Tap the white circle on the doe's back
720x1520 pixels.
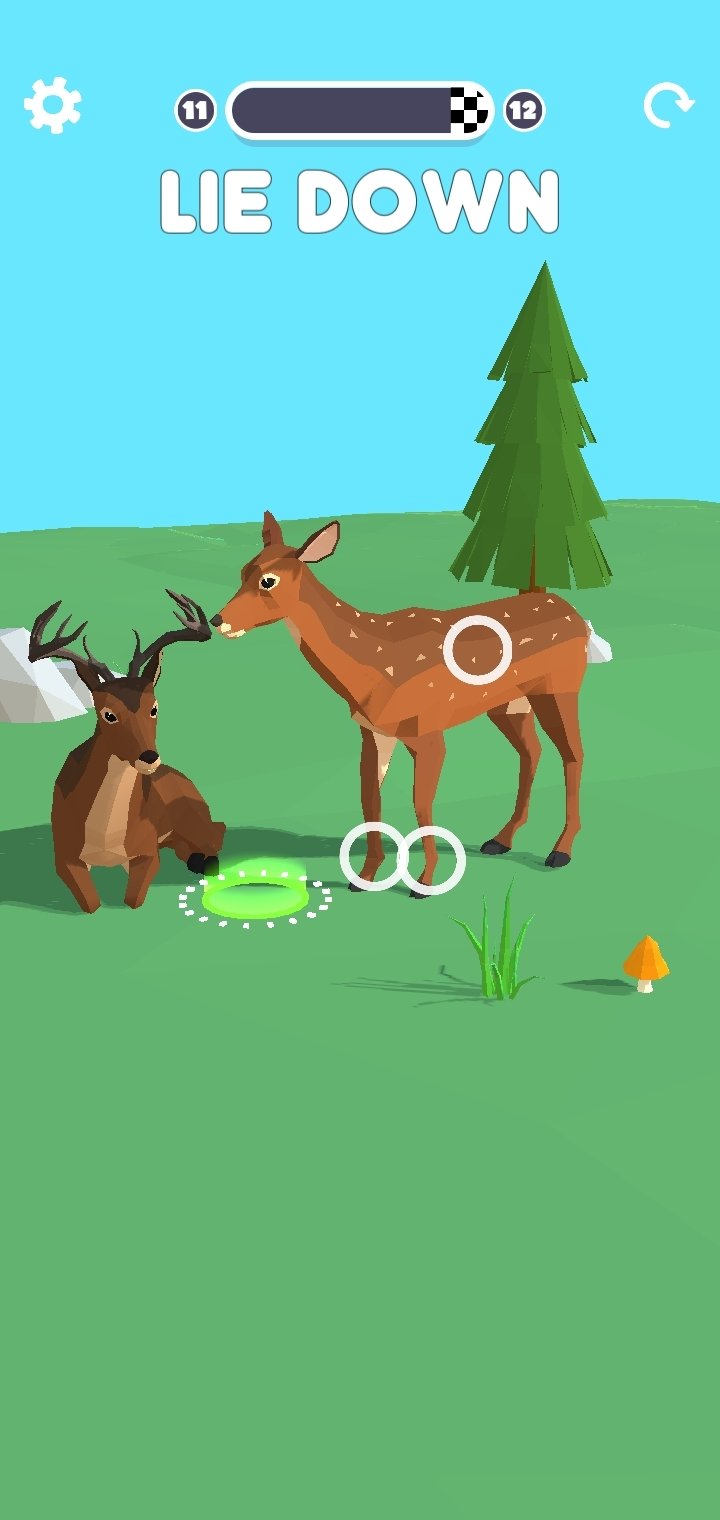tap(478, 650)
